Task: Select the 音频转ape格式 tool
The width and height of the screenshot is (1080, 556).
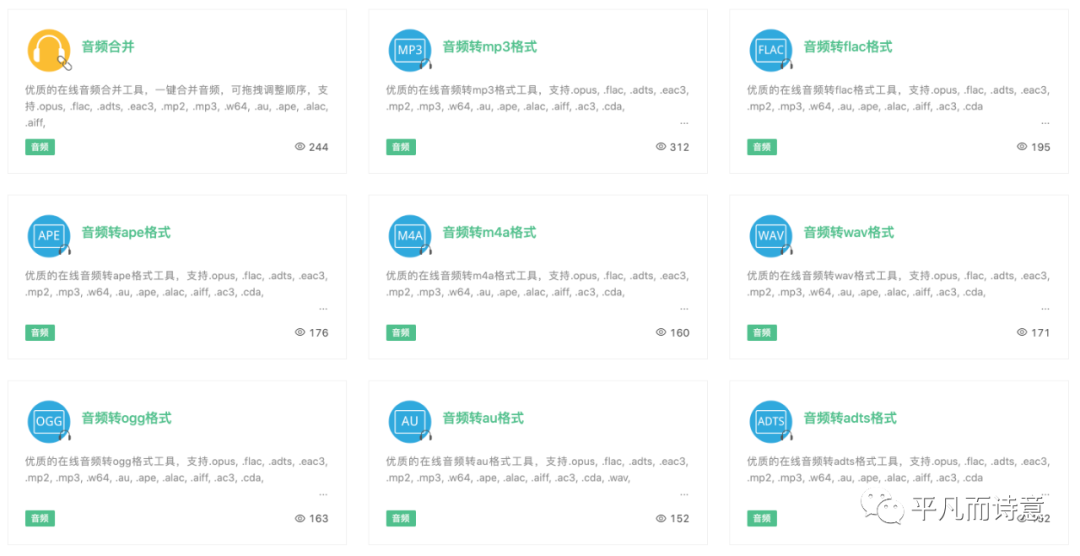Action: tap(126, 233)
